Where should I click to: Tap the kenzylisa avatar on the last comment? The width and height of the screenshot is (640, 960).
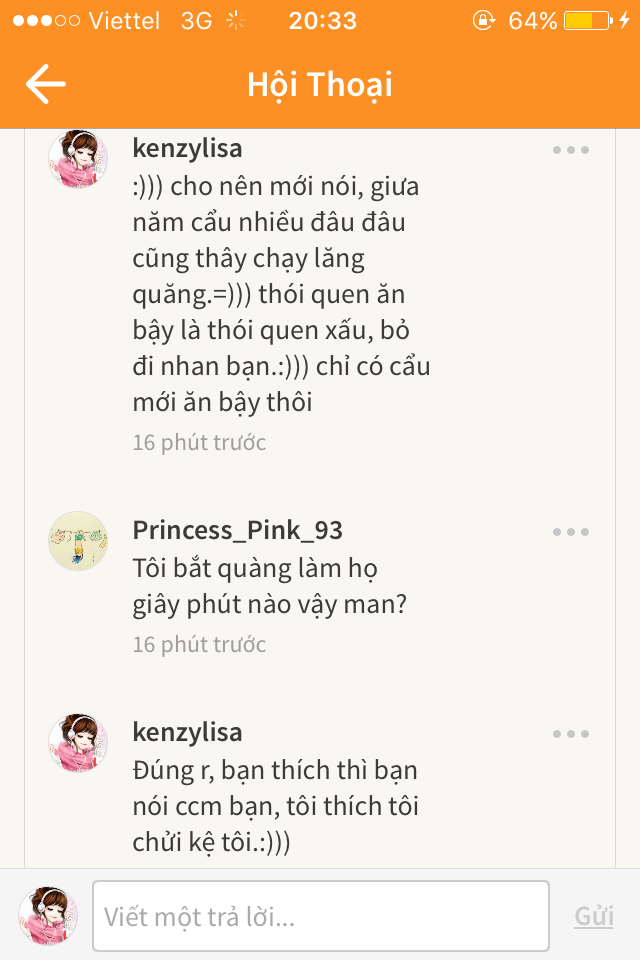click(78, 743)
